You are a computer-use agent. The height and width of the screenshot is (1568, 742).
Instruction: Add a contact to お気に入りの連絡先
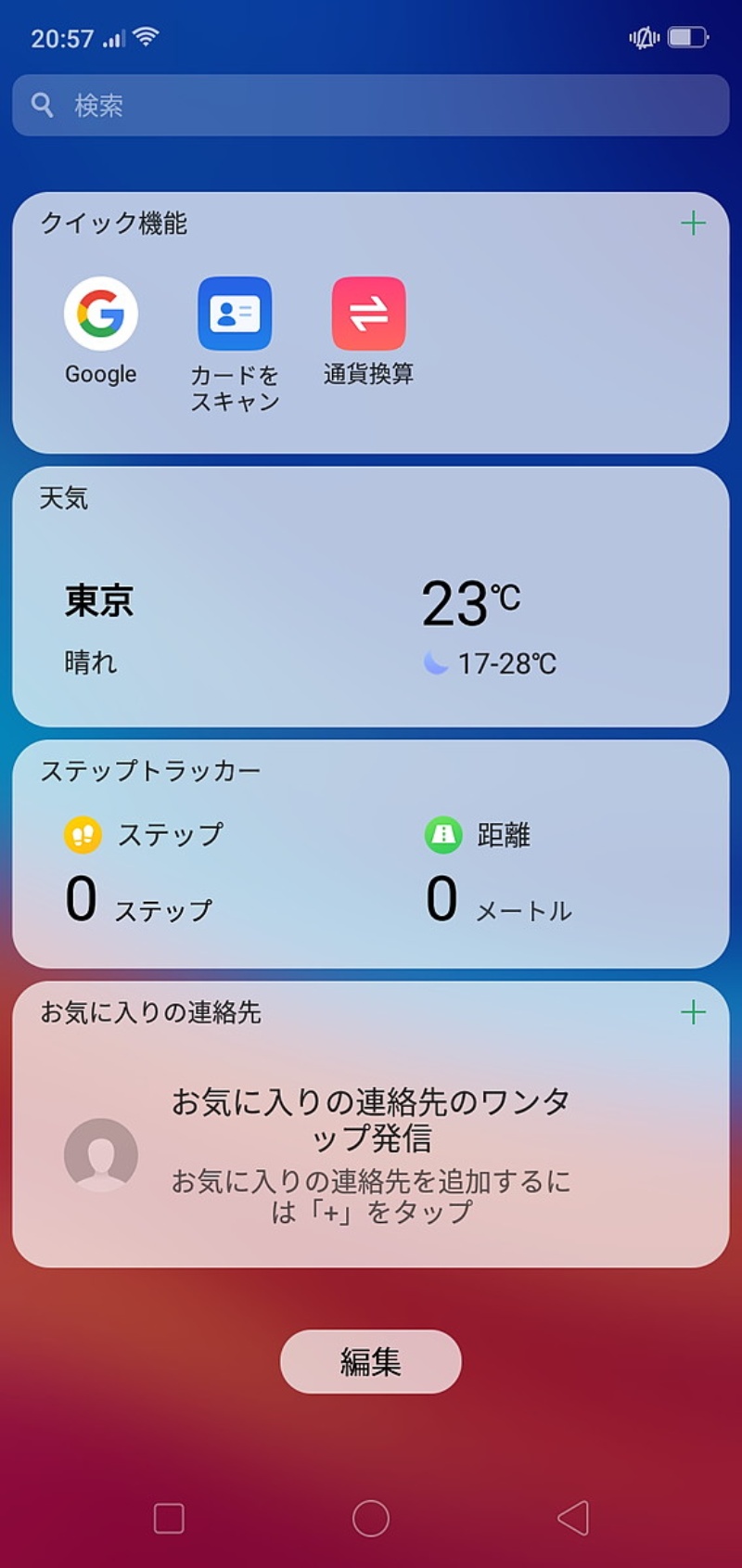coord(693,1012)
